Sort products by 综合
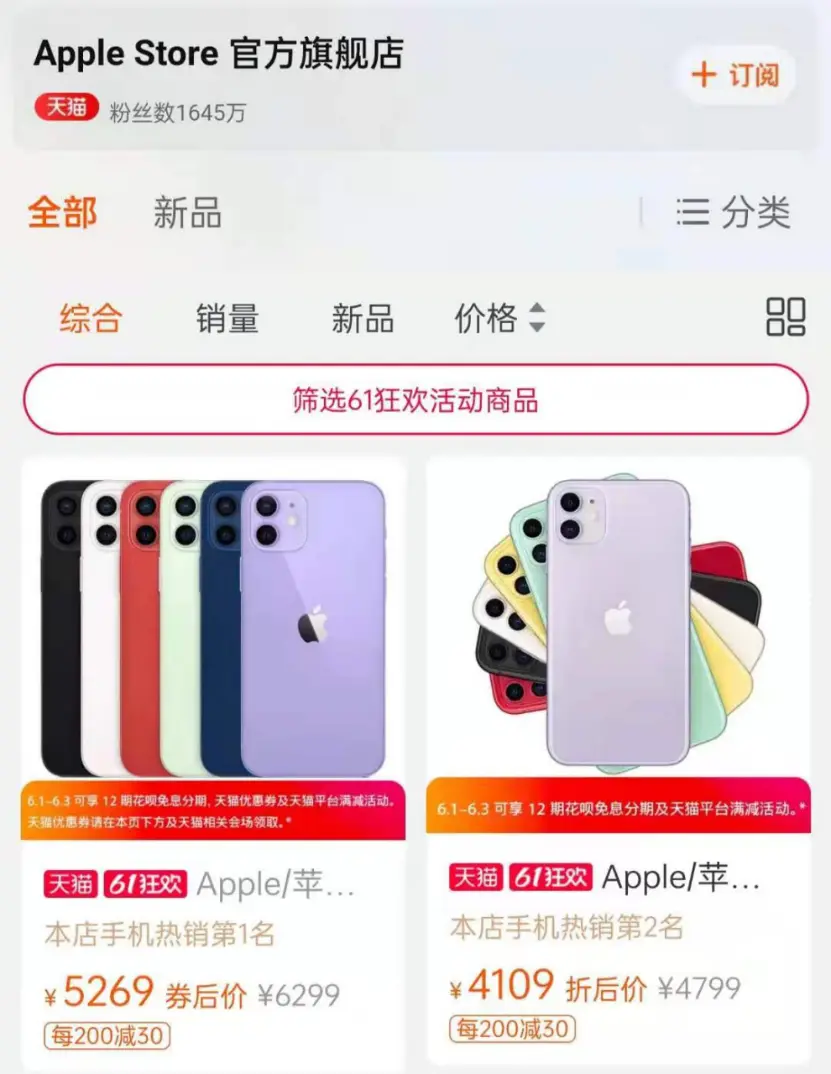The width and height of the screenshot is (831, 1074). tap(90, 318)
